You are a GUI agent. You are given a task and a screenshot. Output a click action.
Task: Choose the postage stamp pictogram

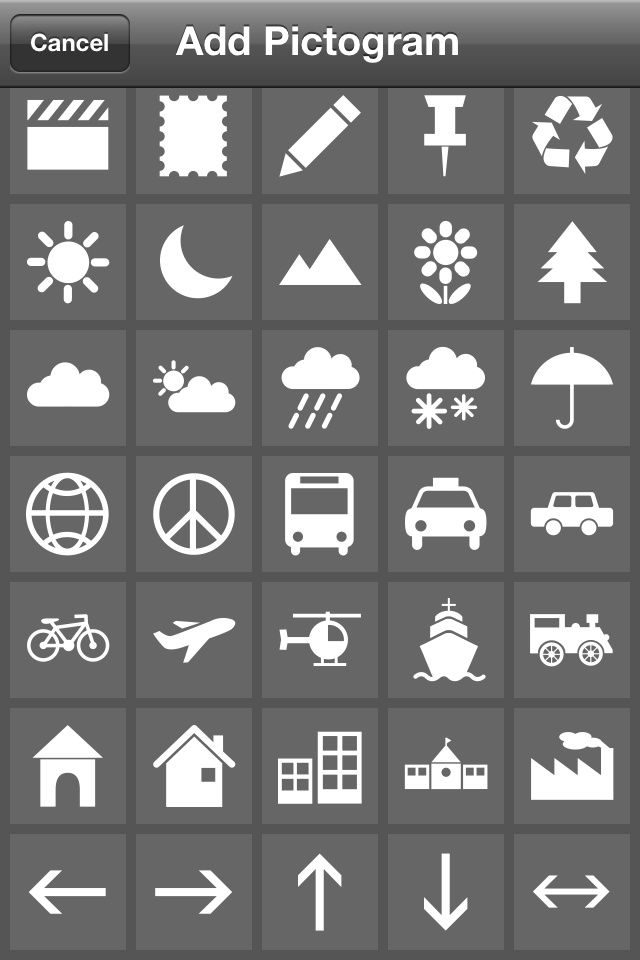pos(194,136)
